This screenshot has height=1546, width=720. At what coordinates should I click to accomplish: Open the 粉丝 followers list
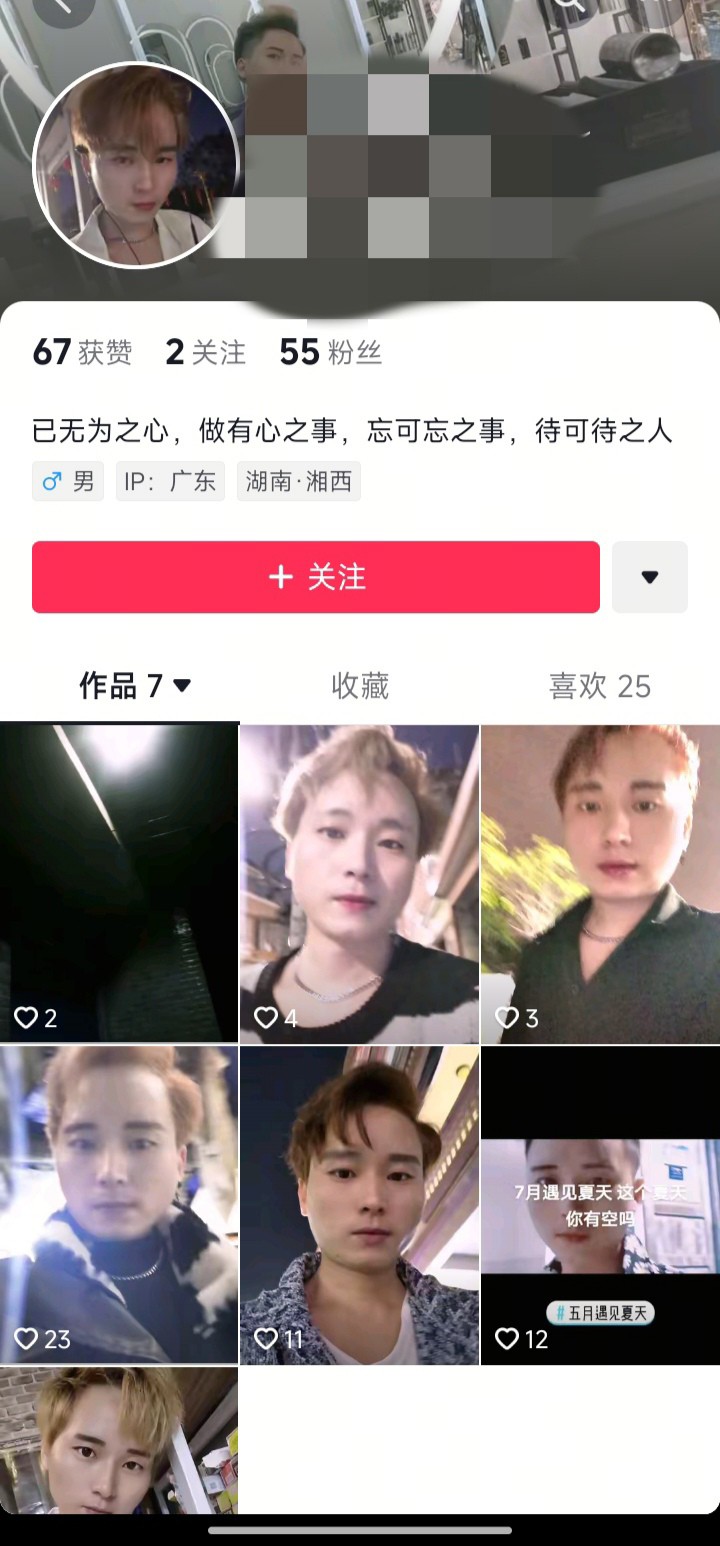click(330, 352)
